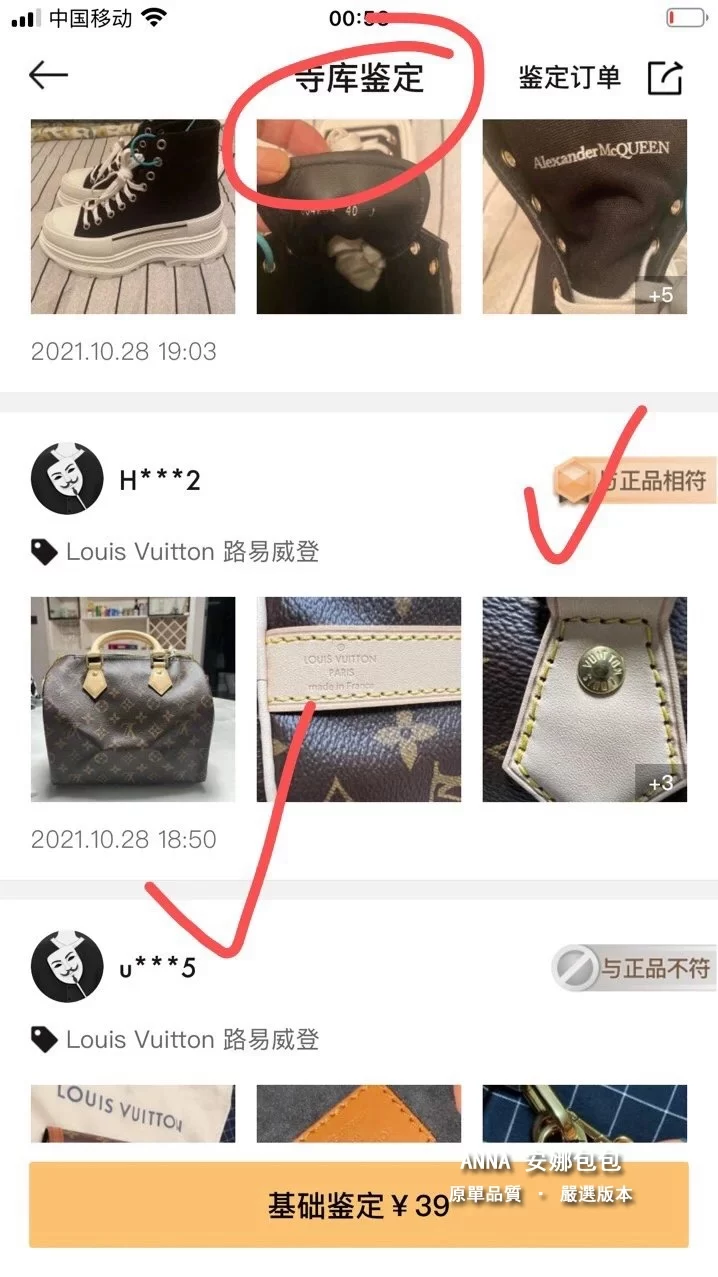View the 'made in France' stamp photo
The height and width of the screenshot is (1277, 718).
359,699
